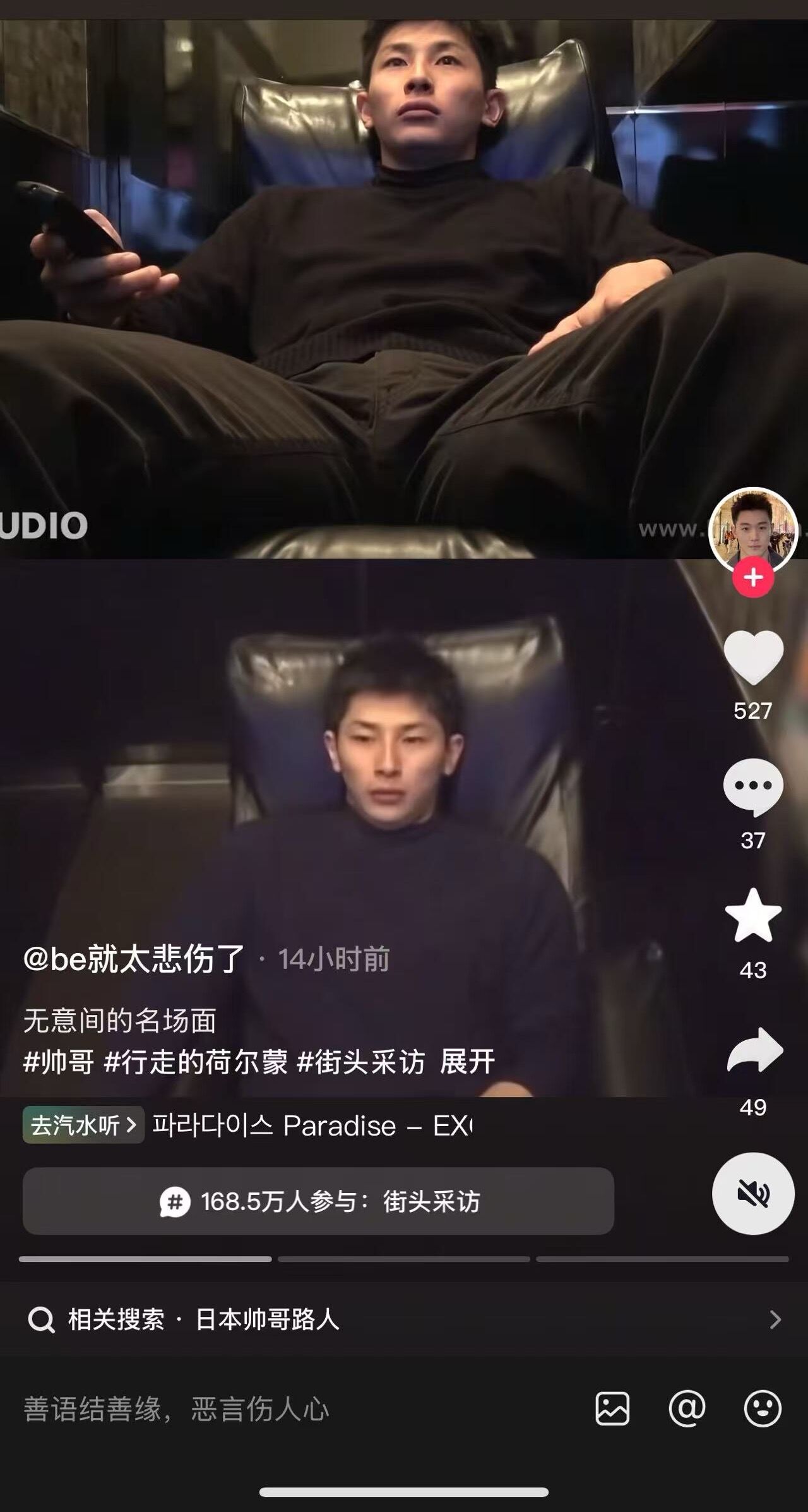Open the 街头采访 topic banner
This screenshot has height=1512, width=808.
coord(318,1201)
